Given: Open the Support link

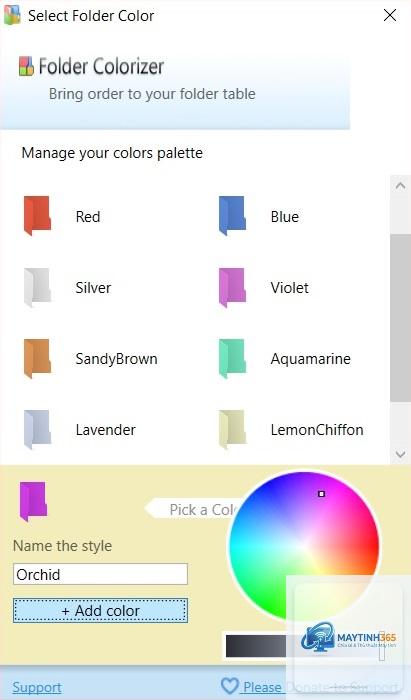Looking at the screenshot, I should pyautogui.click(x=37, y=688).
